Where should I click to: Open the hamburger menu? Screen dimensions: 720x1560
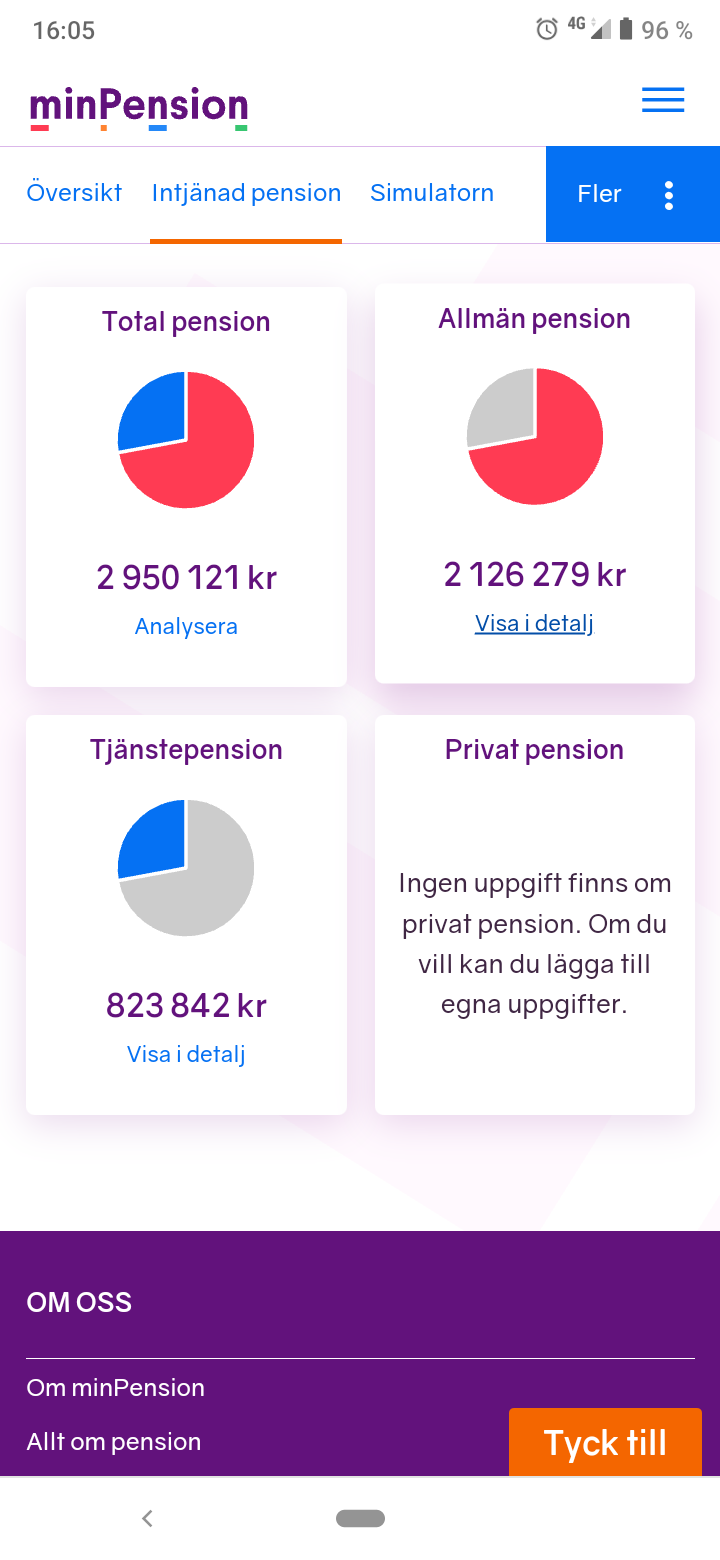[x=662, y=100]
